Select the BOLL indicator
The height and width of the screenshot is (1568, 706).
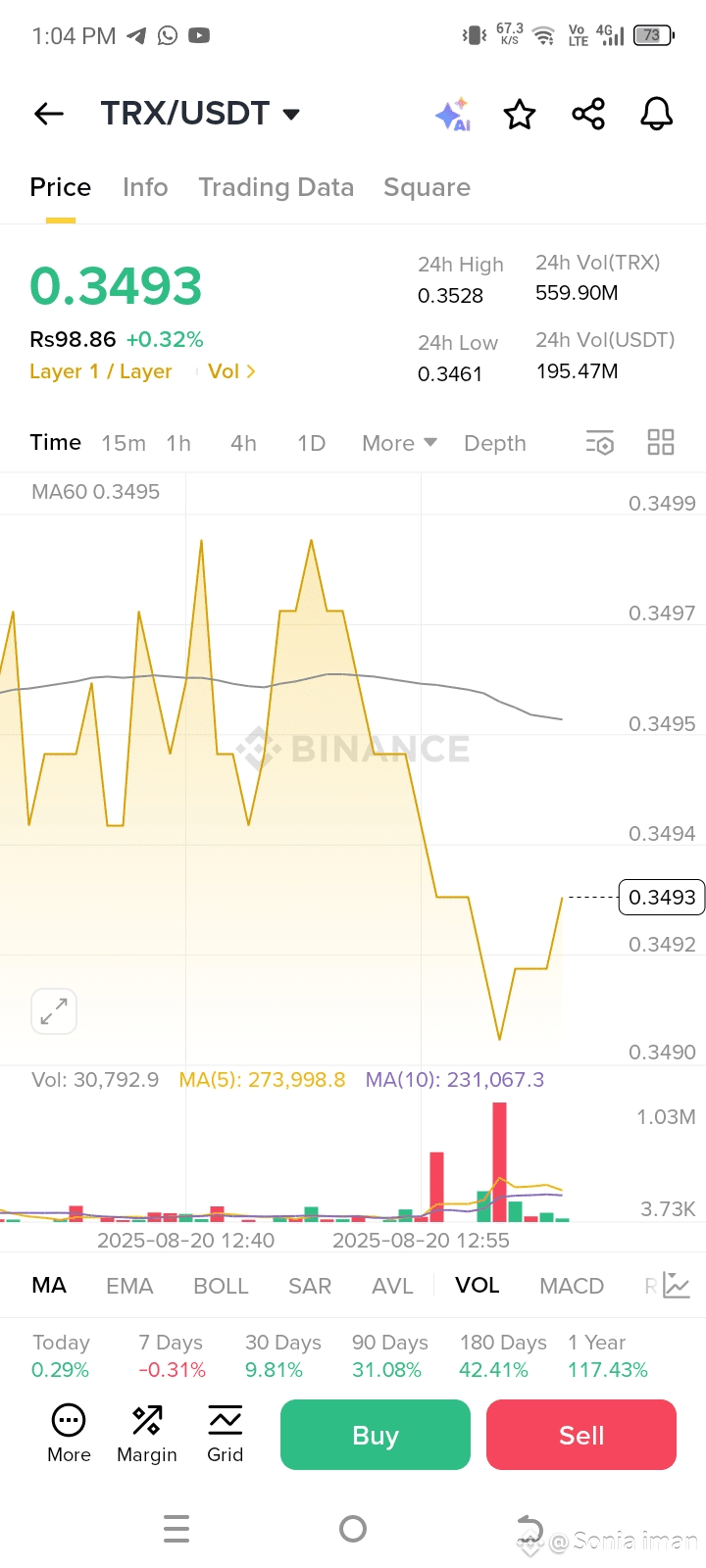click(x=221, y=1286)
